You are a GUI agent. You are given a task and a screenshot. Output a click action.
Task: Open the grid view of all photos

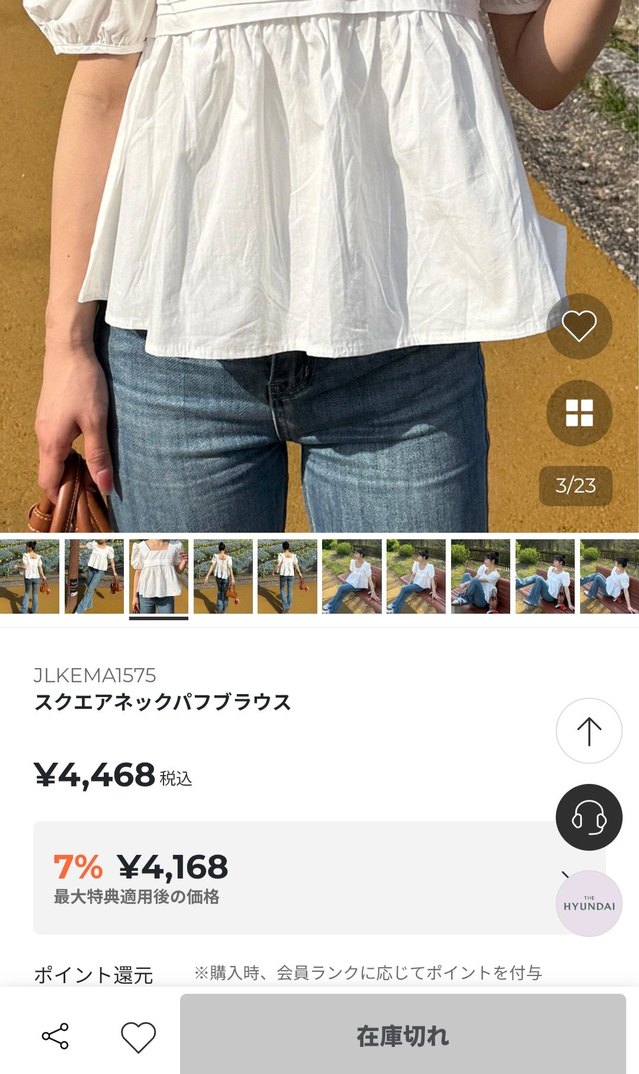pos(579,412)
